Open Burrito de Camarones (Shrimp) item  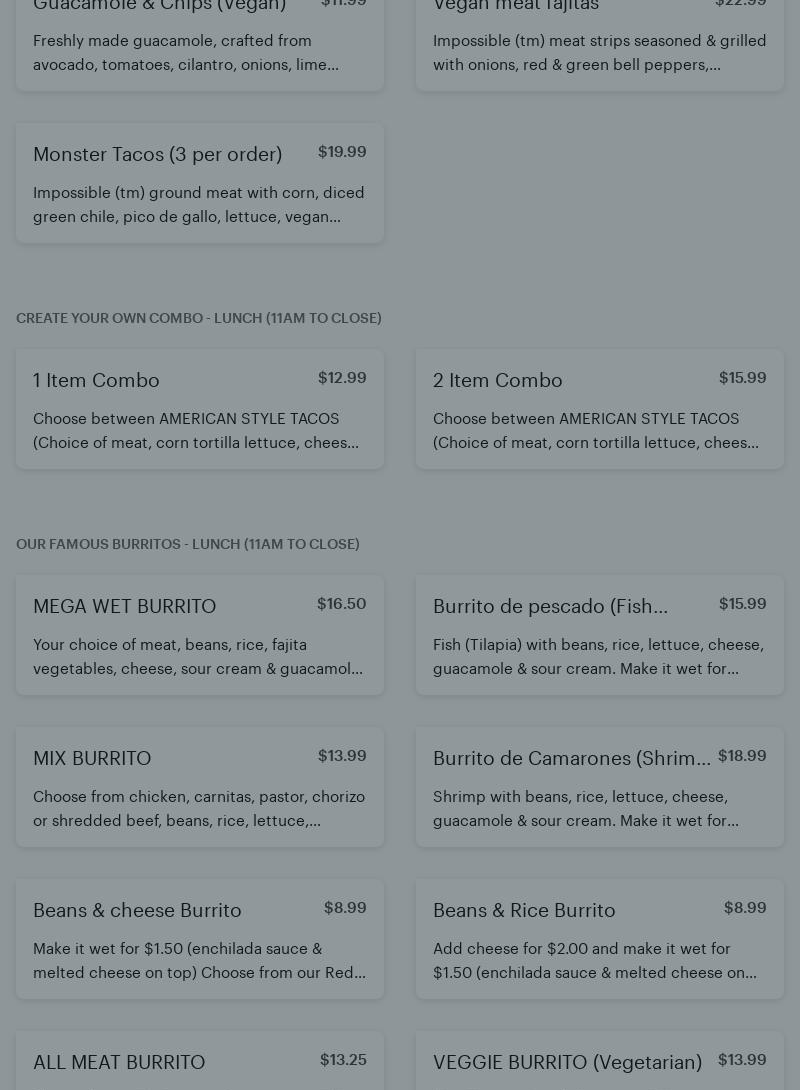point(600,787)
